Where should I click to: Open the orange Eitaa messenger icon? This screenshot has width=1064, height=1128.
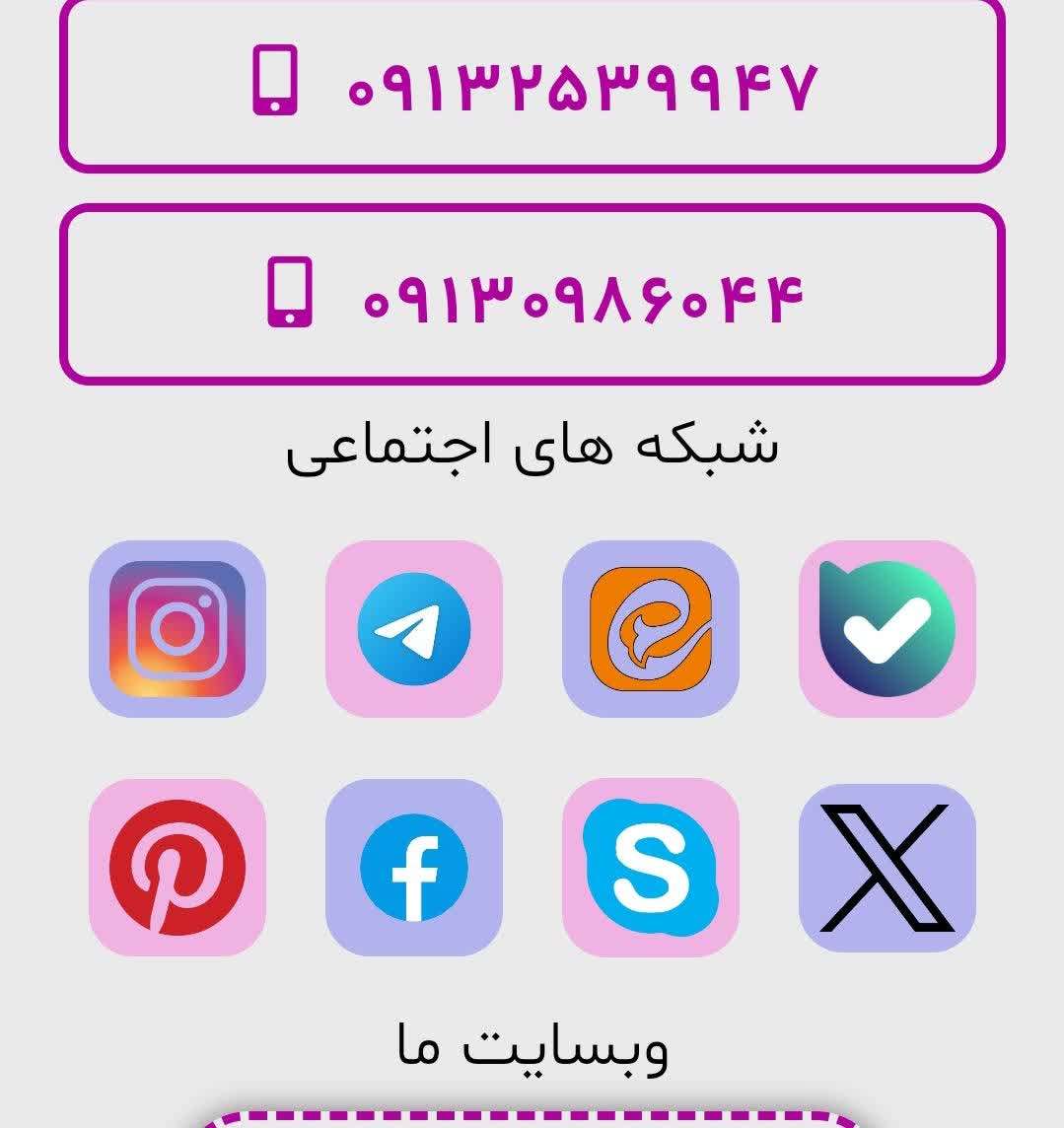[x=651, y=629]
